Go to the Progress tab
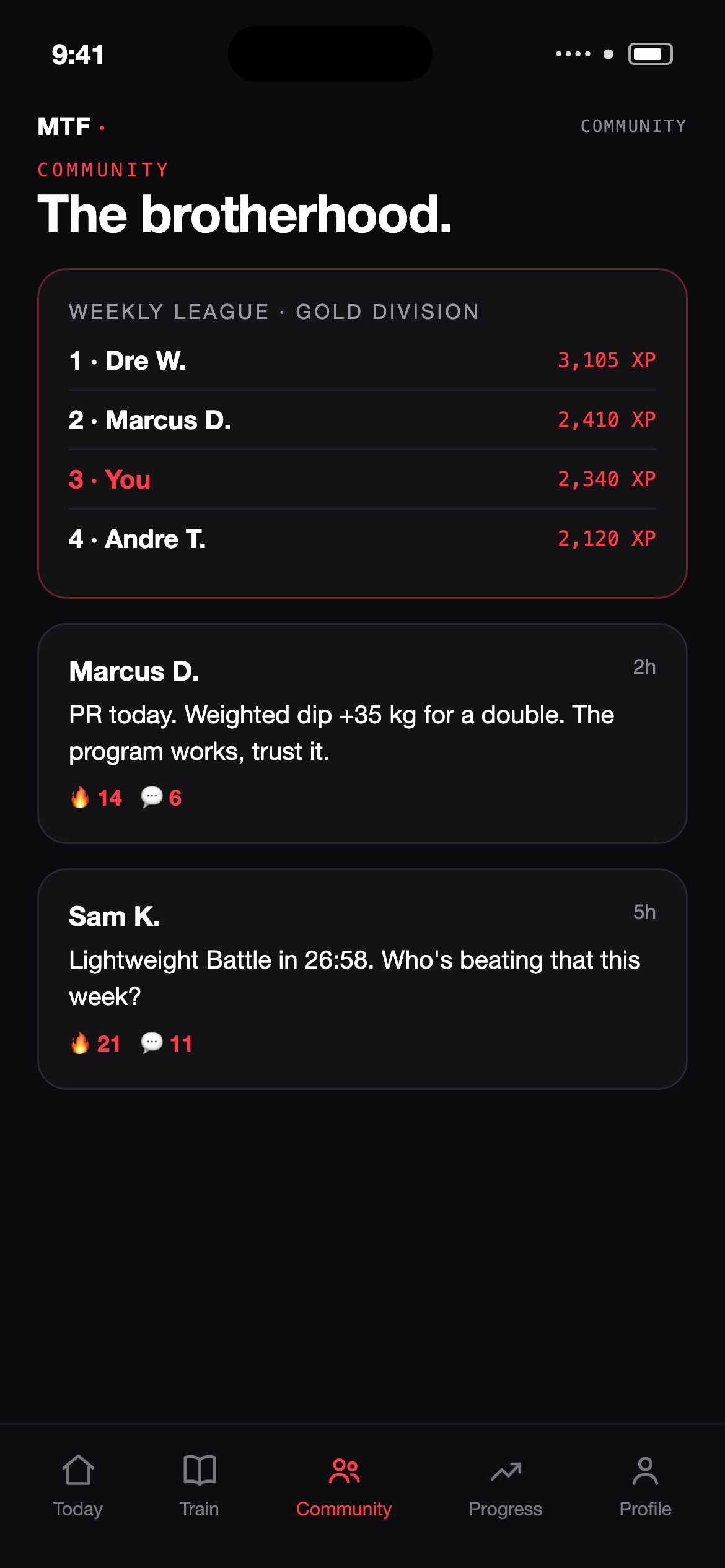 pos(506,1486)
